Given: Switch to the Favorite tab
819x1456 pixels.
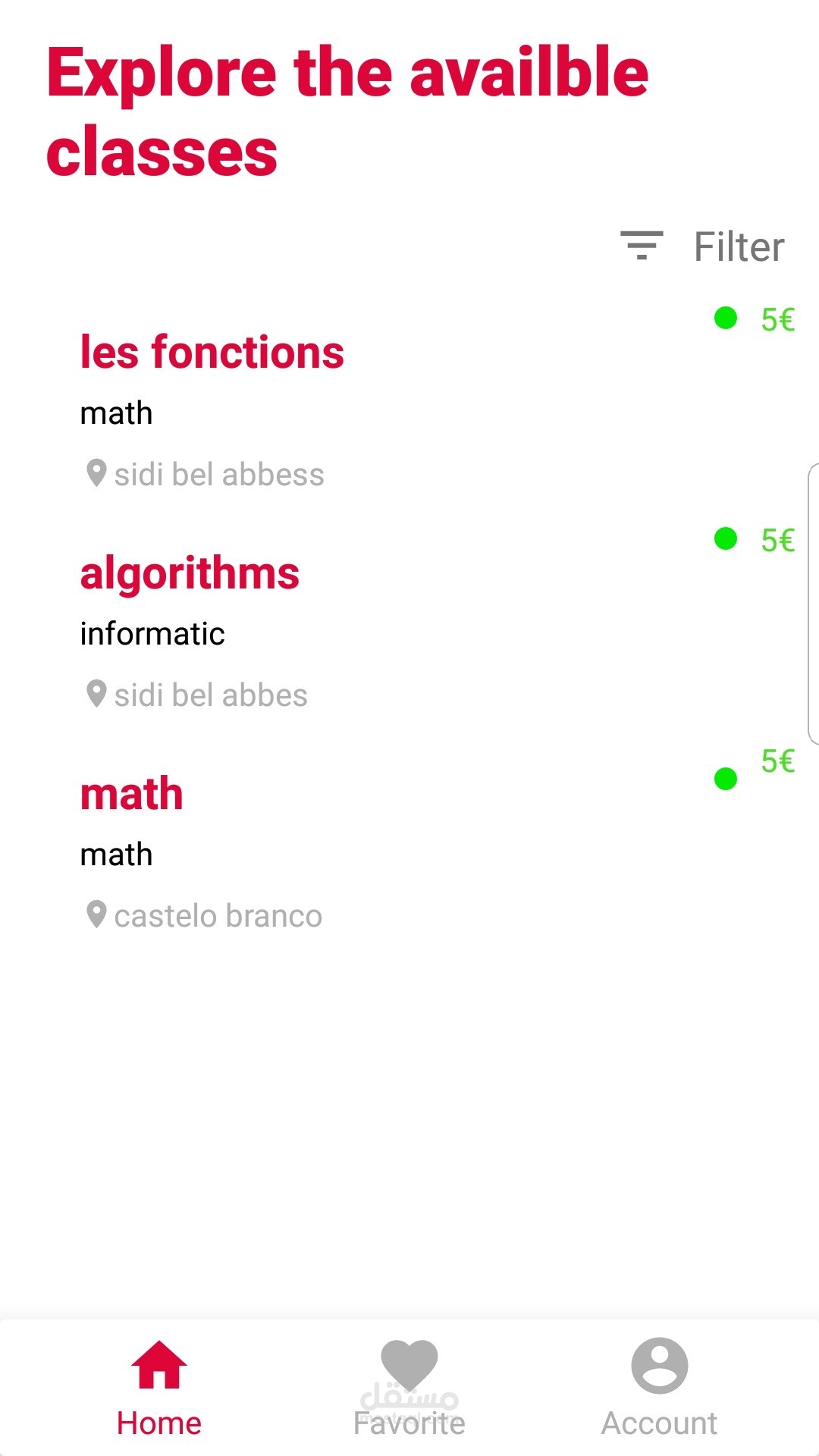Looking at the screenshot, I should (x=409, y=1388).
